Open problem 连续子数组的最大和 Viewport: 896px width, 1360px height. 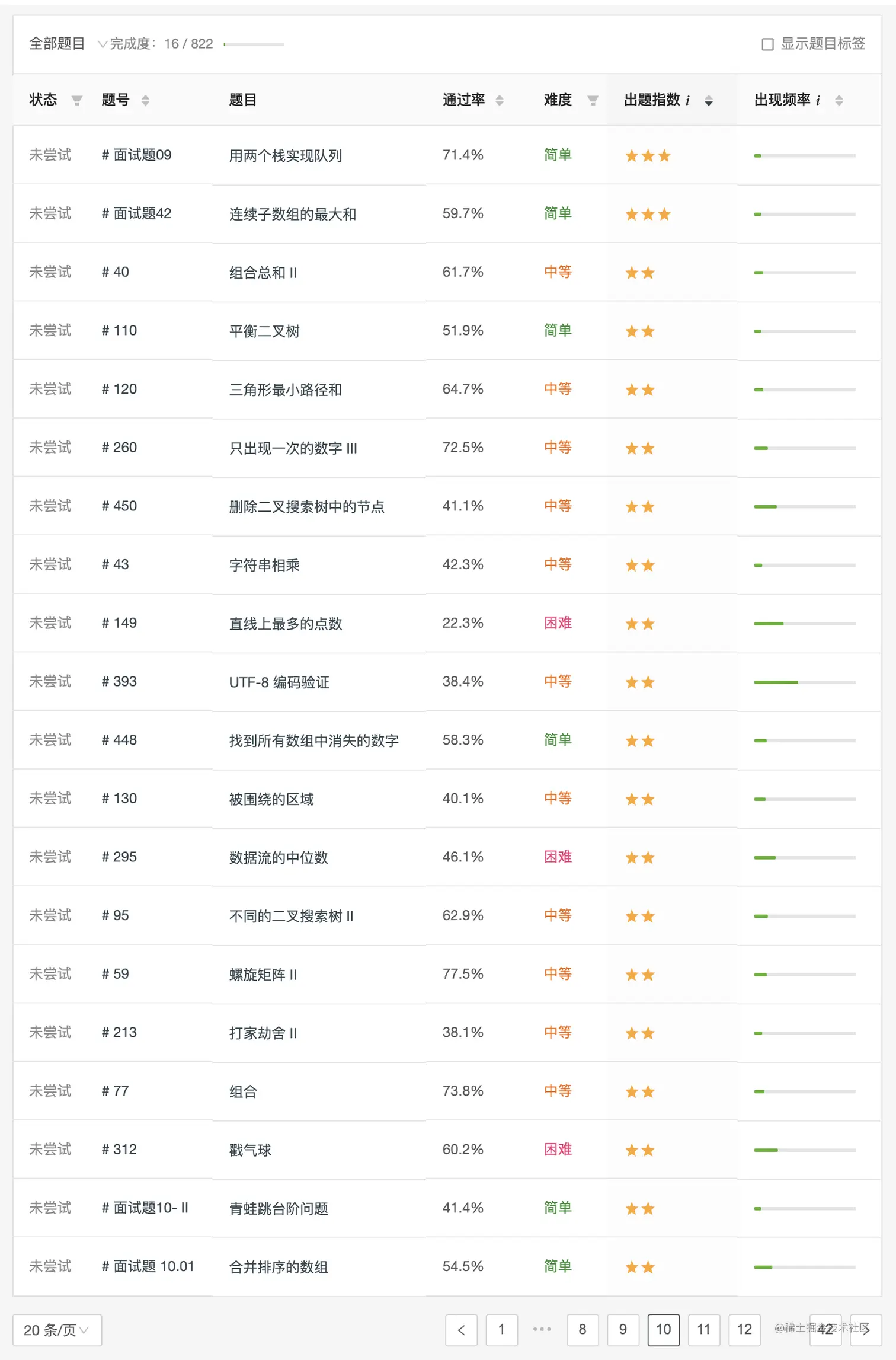[x=293, y=214]
